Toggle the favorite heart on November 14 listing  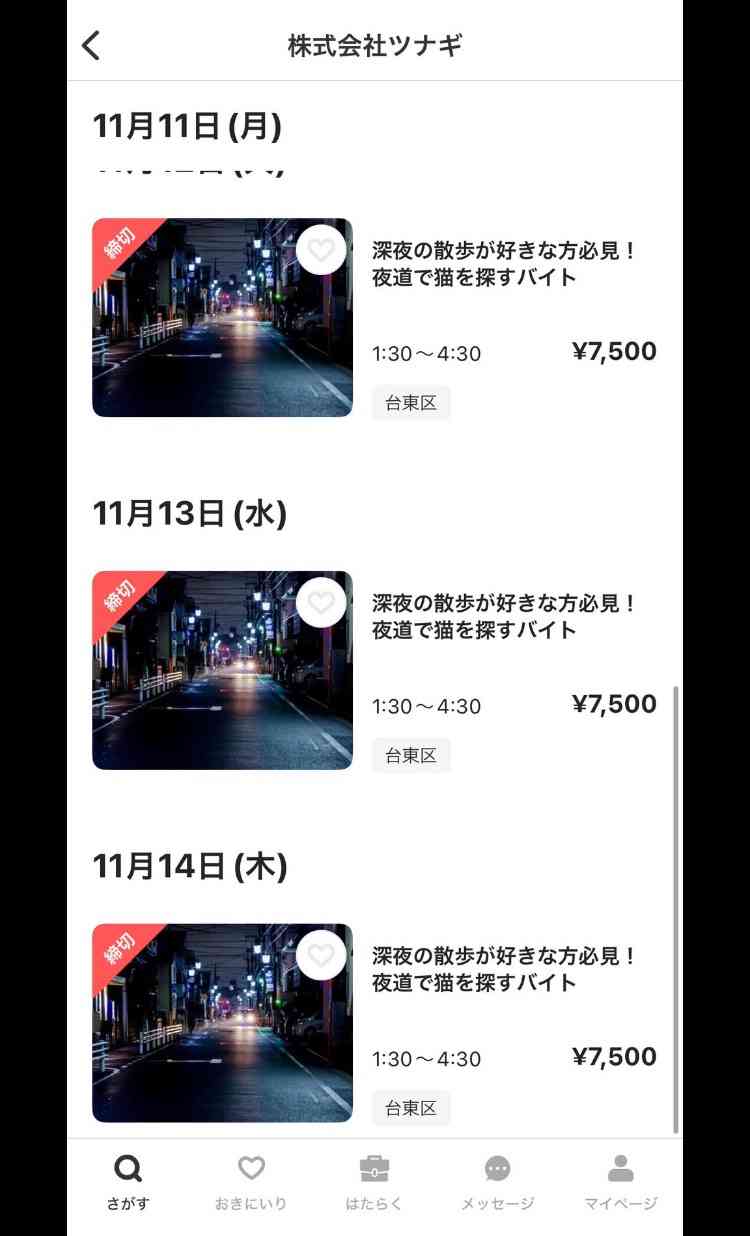tap(320, 954)
